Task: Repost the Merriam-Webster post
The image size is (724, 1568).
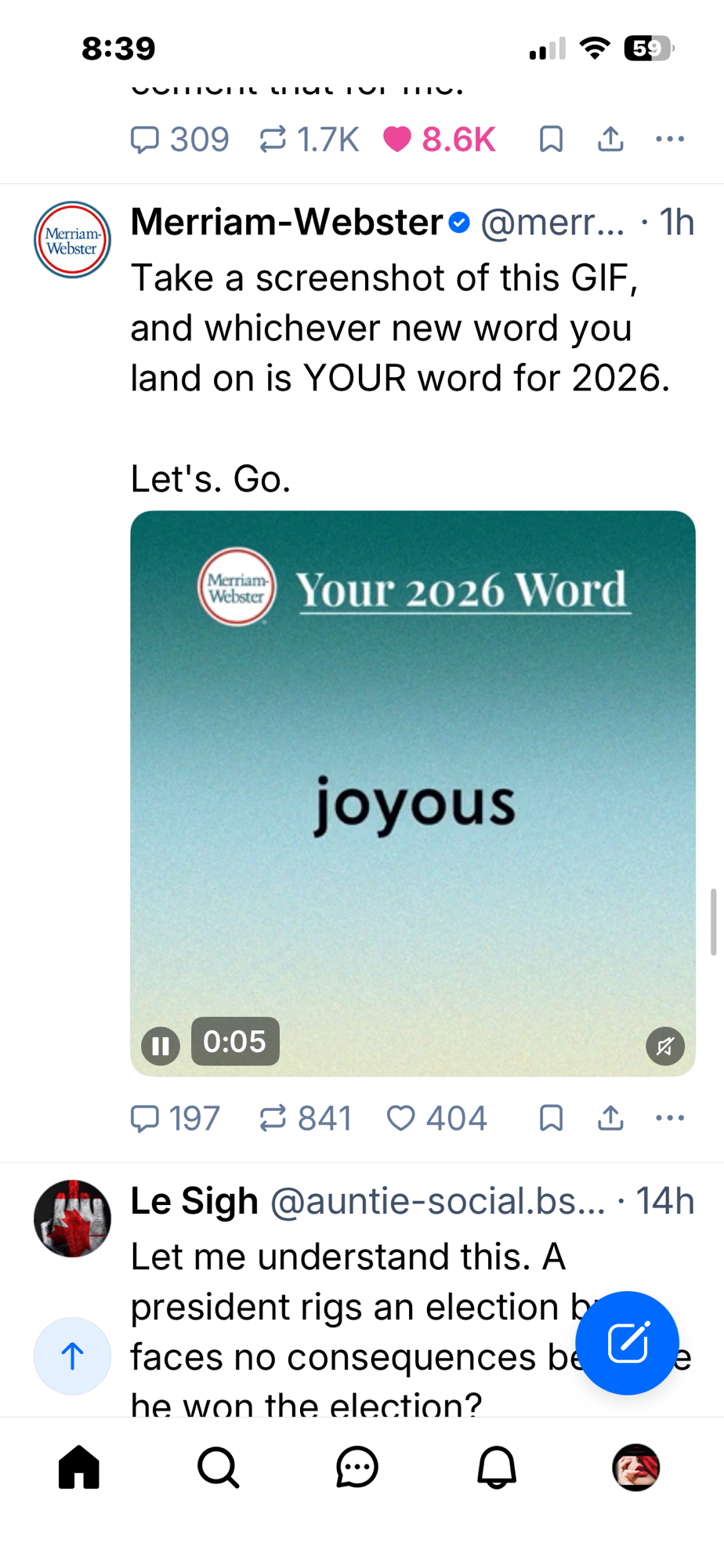Action: (x=273, y=1118)
